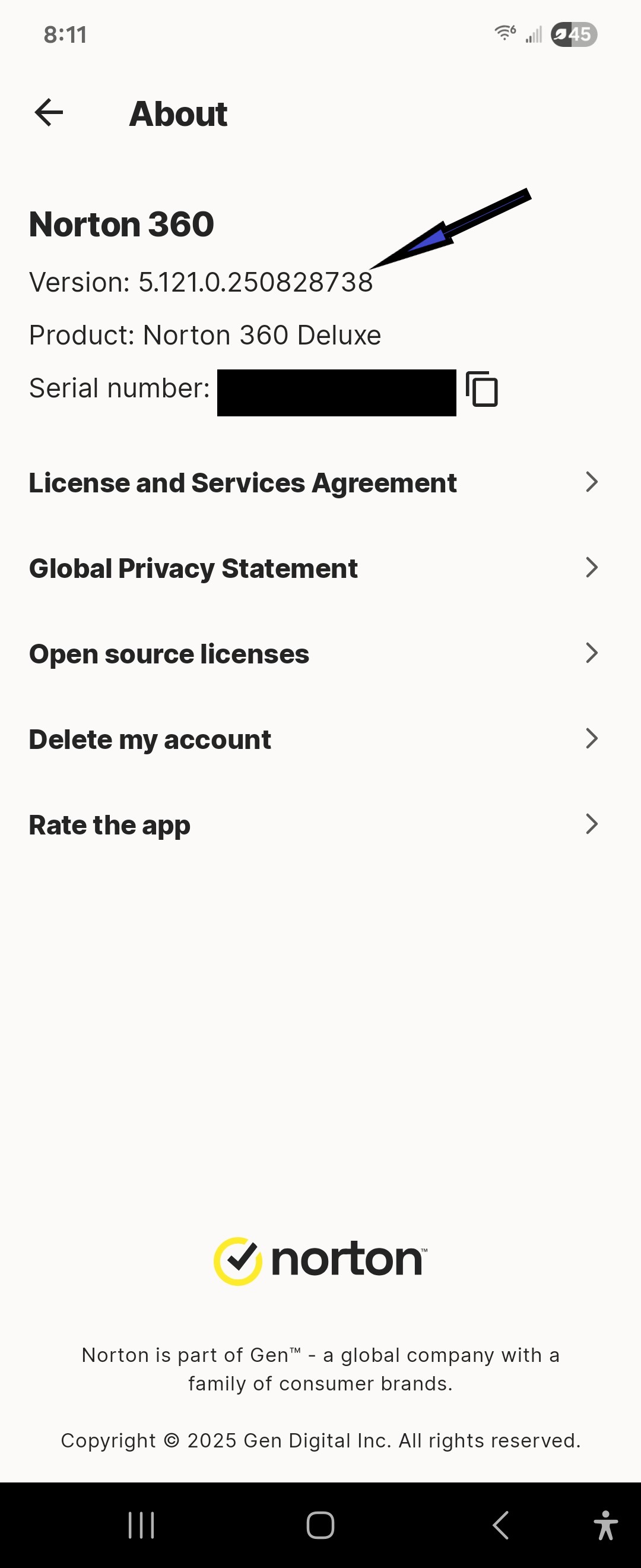The image size is (641, 1568).
Task: Open License and Services Agreement
Action: 314,483
